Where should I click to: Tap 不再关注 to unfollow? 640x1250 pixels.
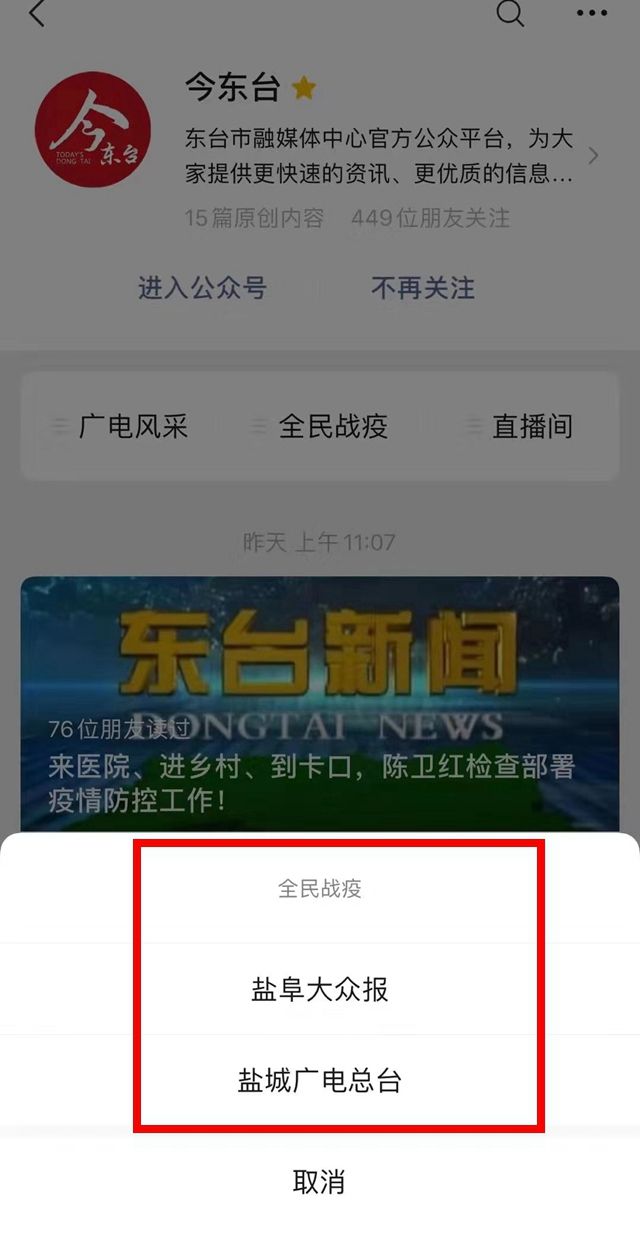pos(423,289)
